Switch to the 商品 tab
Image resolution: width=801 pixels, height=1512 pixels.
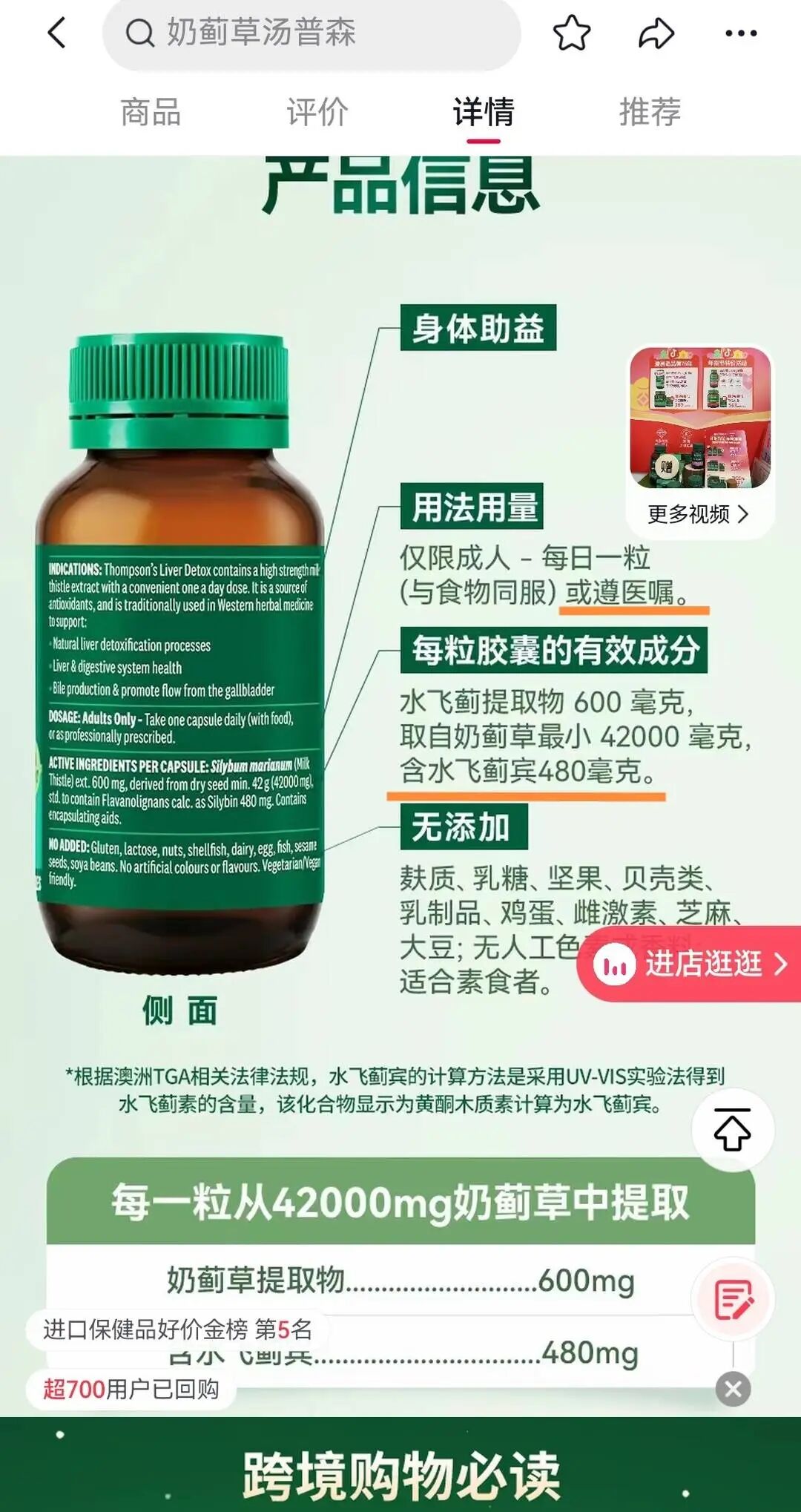click(151, 113)
